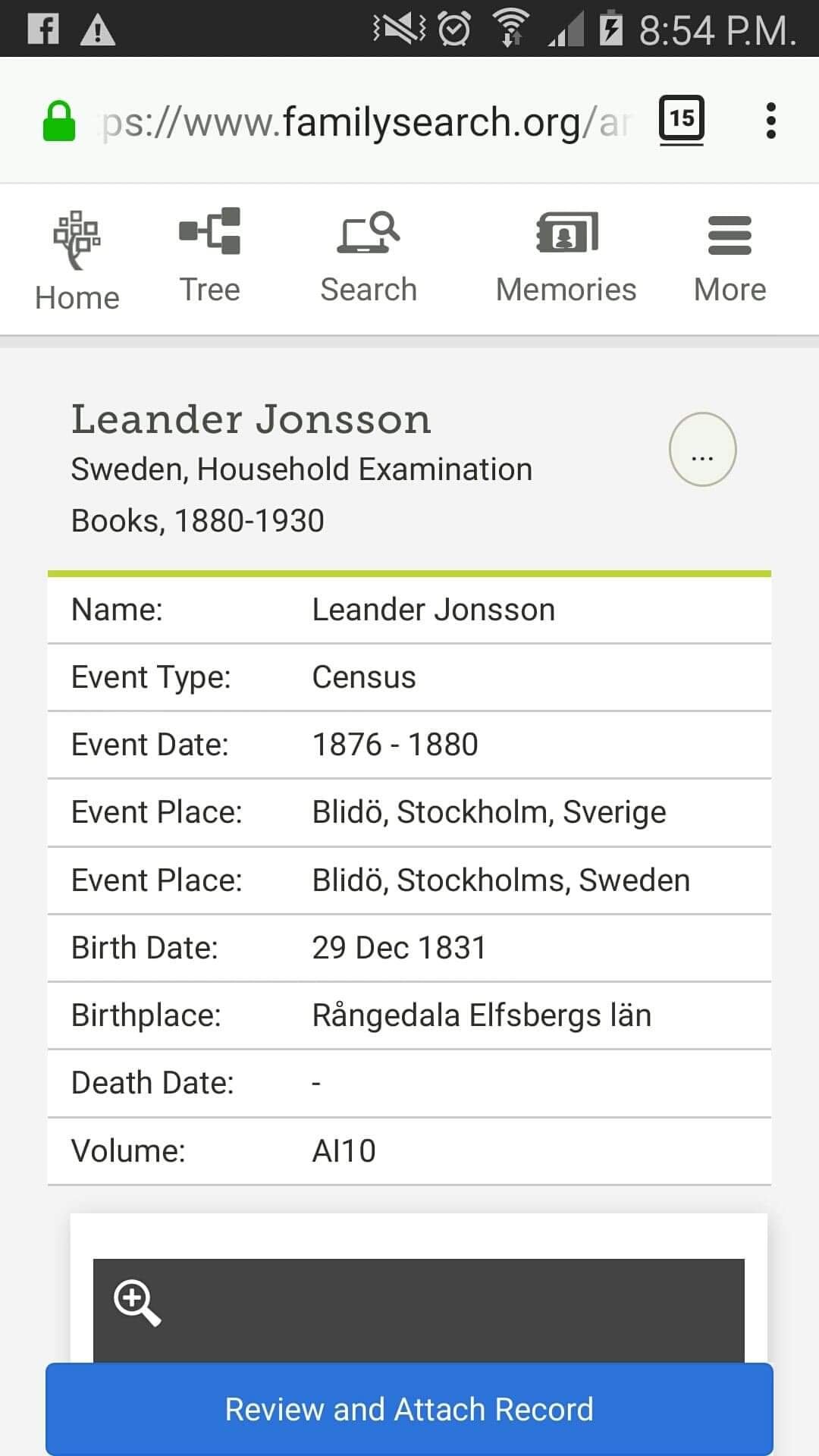Open the record options ellipsis button

[x=702, y=450]
